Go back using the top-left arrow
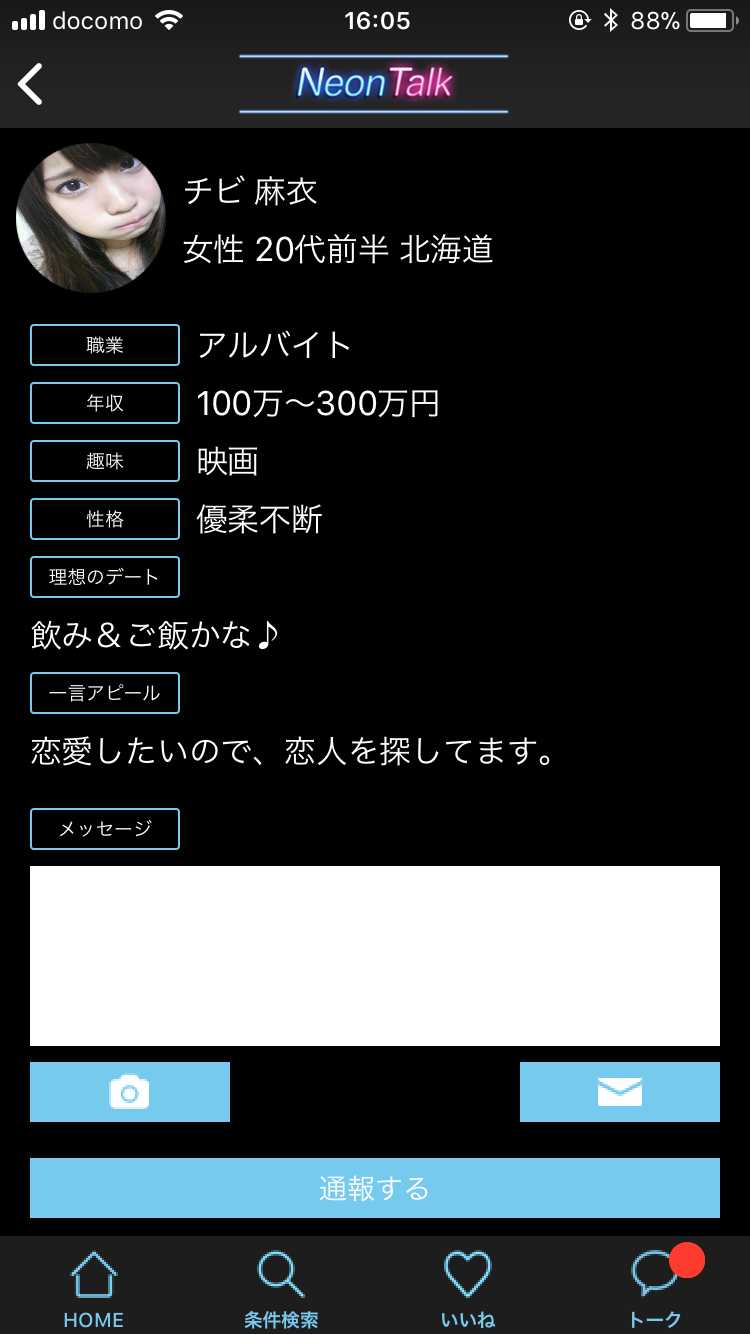750x1334 pixels. click(31, 84)
